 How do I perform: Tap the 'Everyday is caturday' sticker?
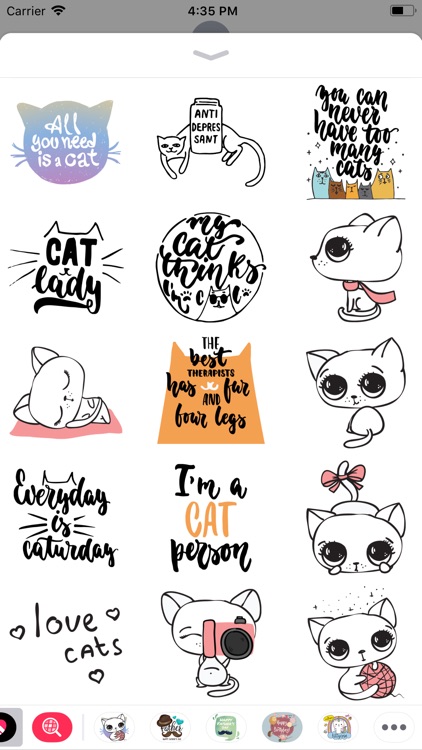66,518
